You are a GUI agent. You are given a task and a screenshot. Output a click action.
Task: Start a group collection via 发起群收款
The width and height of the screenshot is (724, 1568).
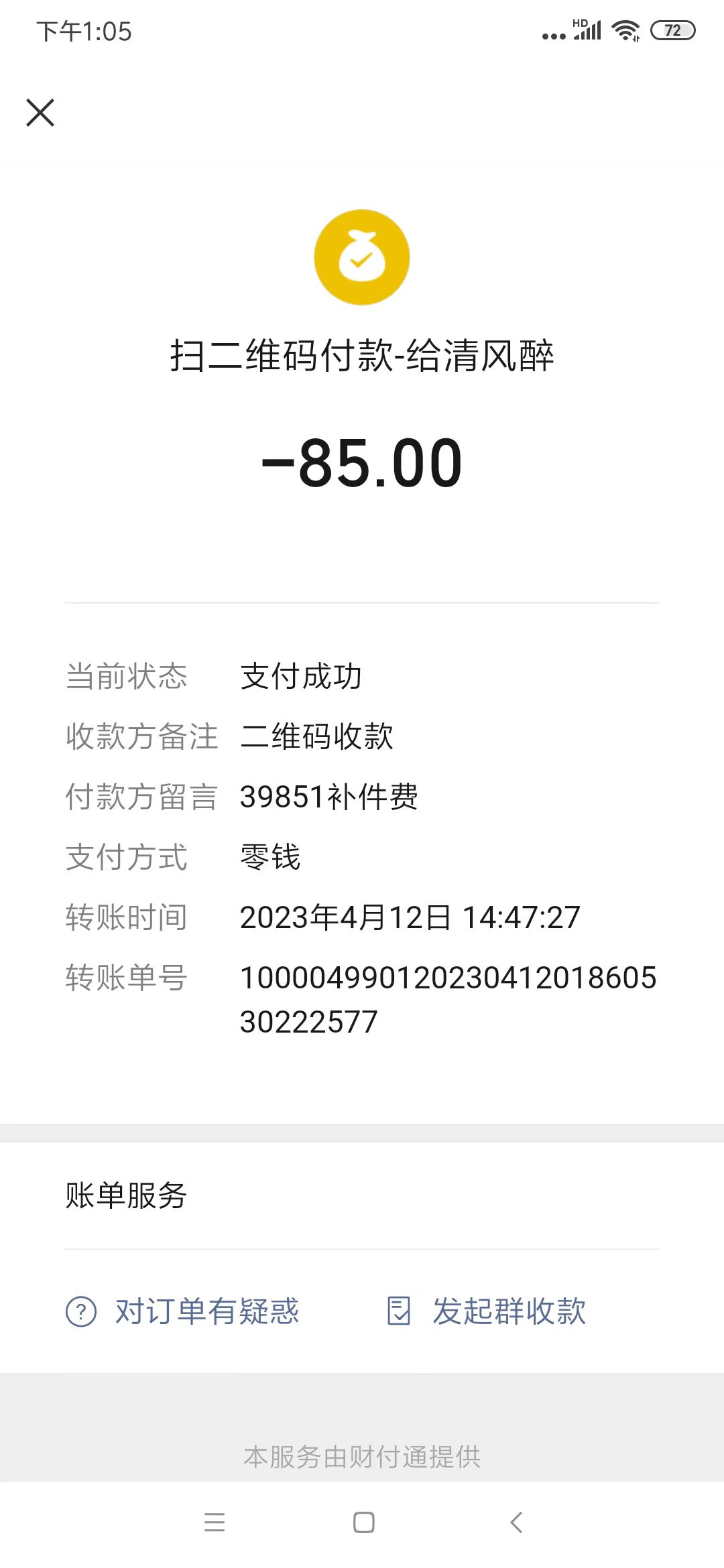(487, 1311)
